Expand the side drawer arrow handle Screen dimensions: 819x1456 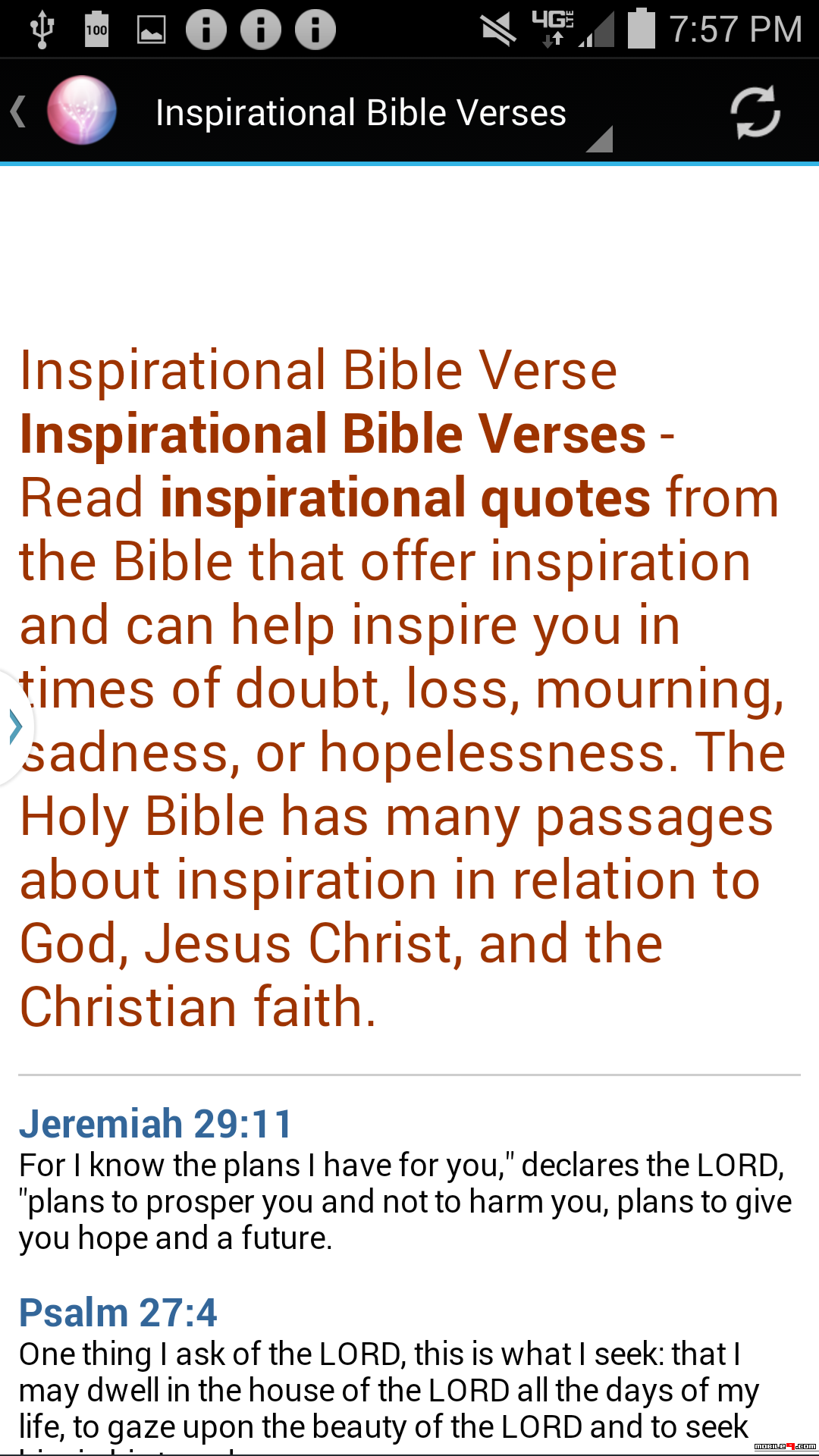point(14,726)
